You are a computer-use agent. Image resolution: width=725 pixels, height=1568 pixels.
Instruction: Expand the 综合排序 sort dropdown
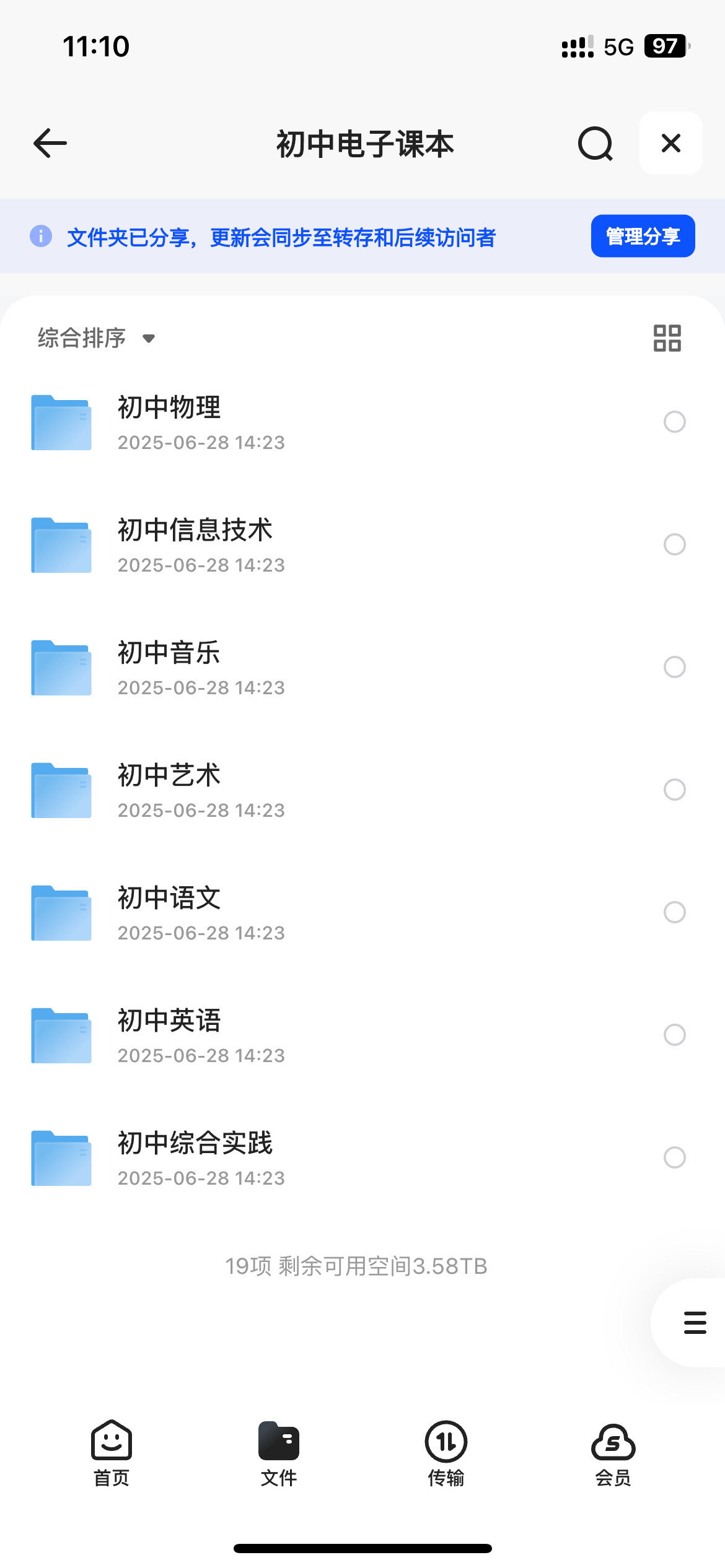(x=97, y=338)
